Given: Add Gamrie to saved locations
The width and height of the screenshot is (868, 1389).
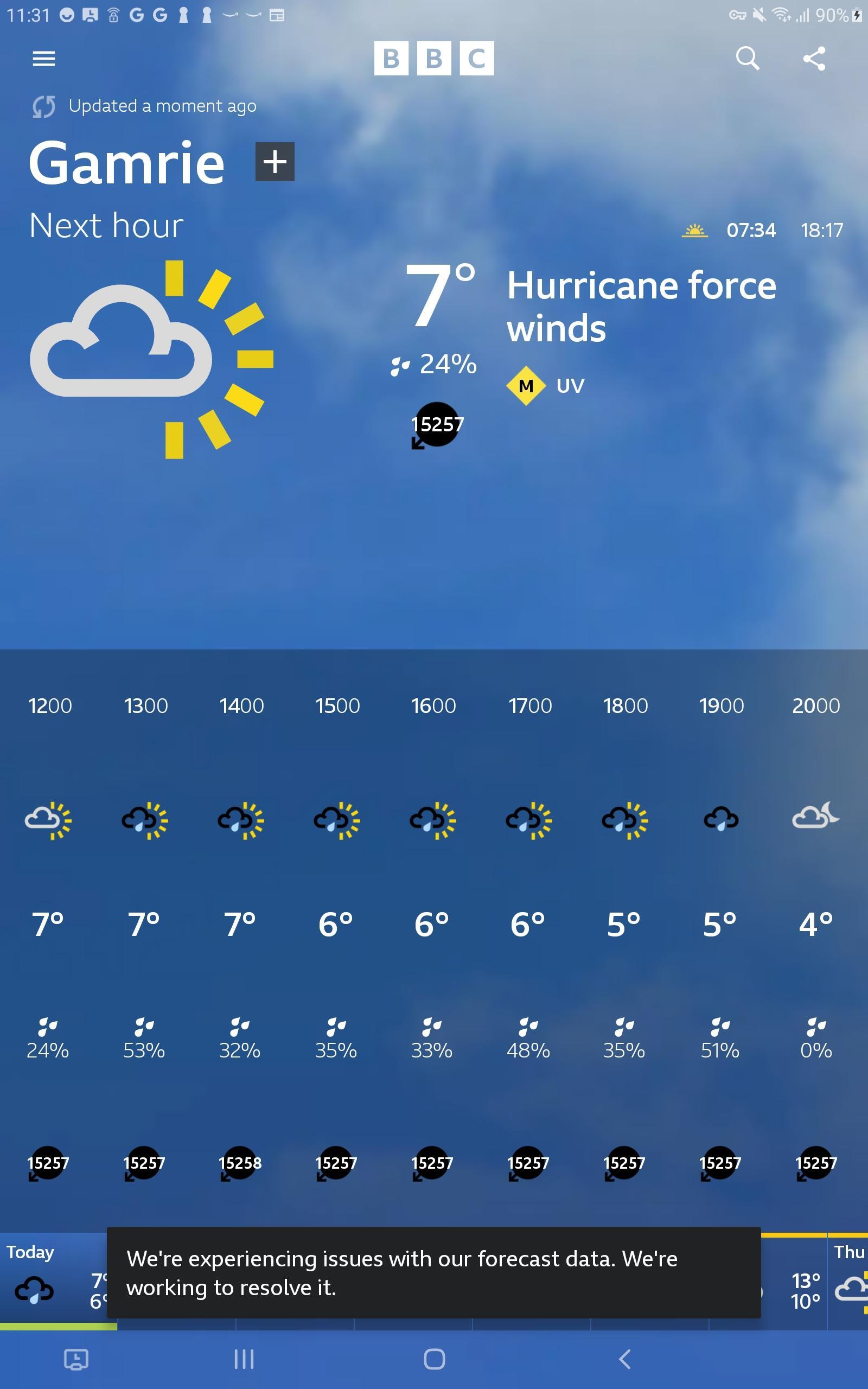Looking at the screenshot, I should (275, 162).
